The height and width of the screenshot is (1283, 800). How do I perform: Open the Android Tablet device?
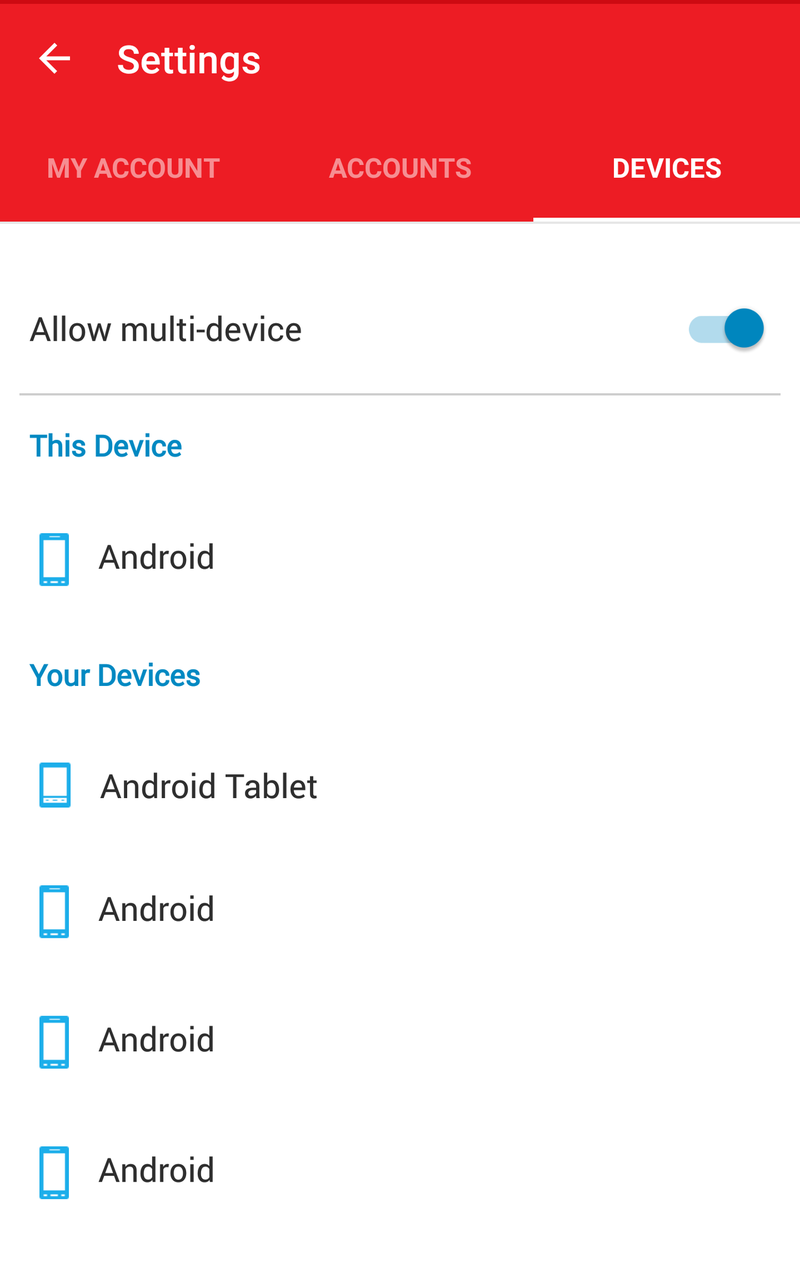pos(400,786)
